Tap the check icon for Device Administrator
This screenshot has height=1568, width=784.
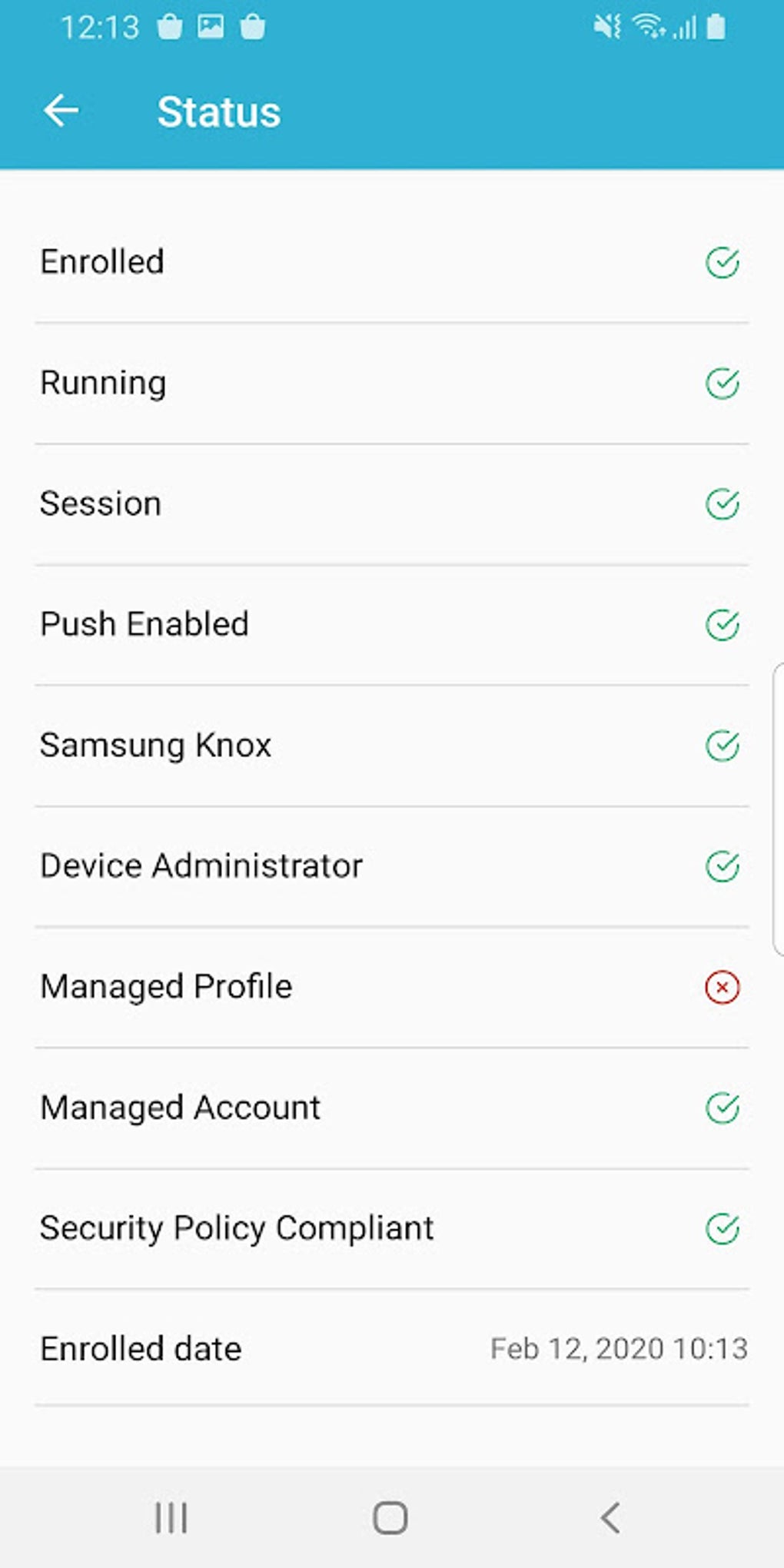(721, 866)
